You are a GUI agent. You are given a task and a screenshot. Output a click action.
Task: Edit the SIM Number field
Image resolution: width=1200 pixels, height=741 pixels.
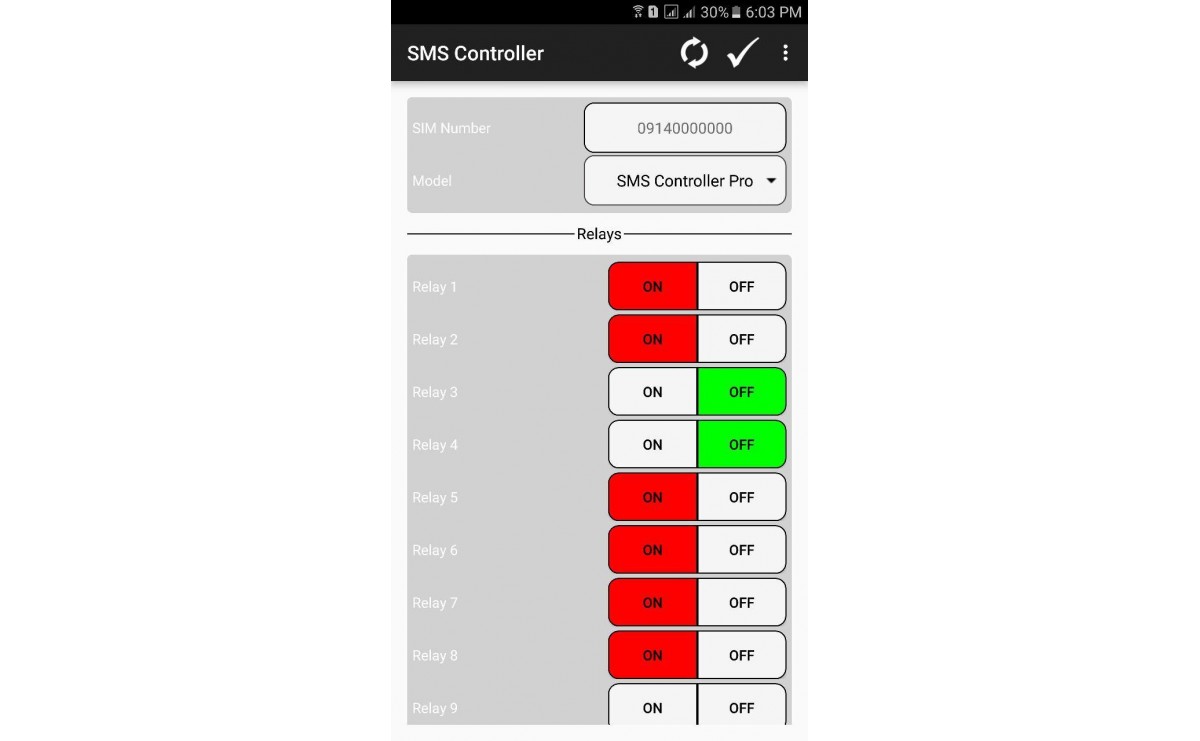pos(685,128)
